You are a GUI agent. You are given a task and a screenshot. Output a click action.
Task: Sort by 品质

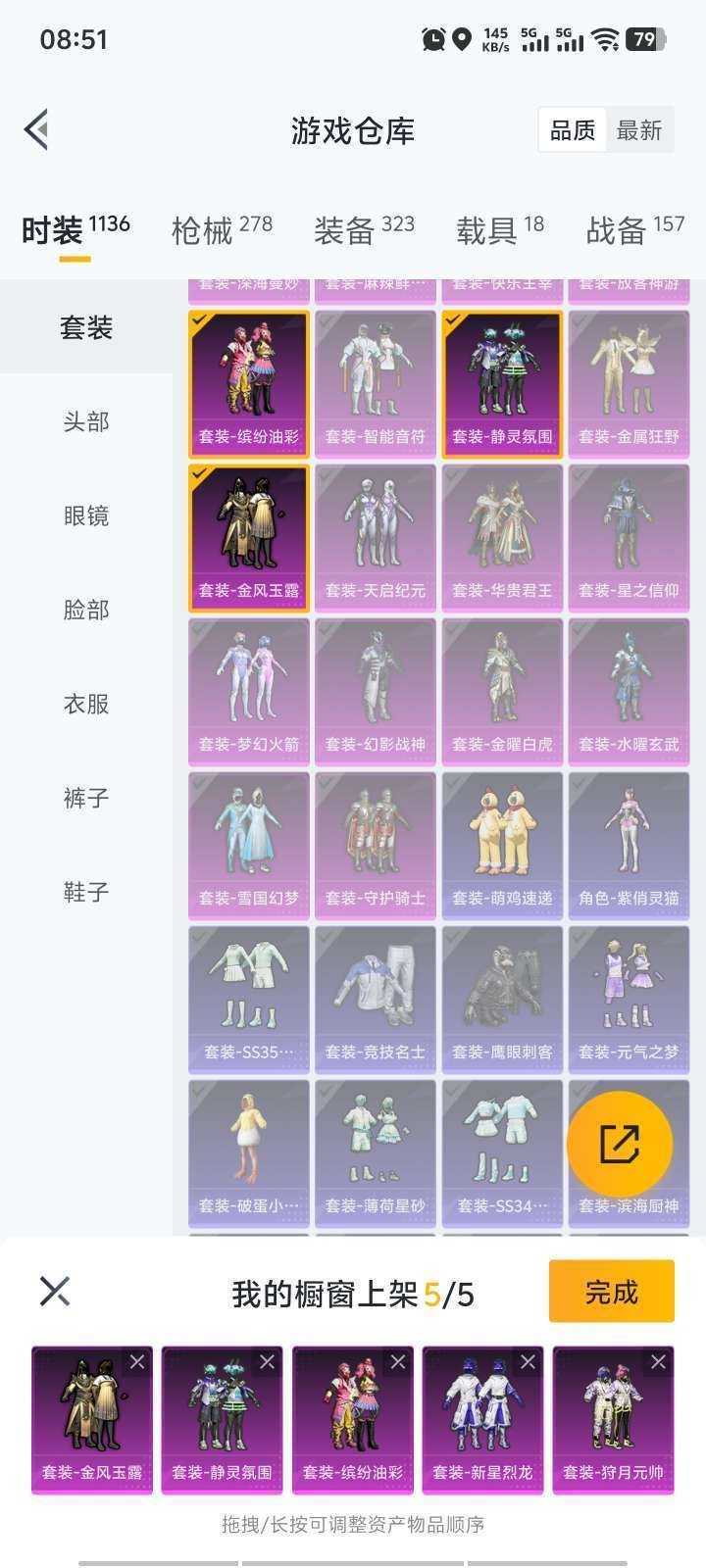tap(573, 130)
